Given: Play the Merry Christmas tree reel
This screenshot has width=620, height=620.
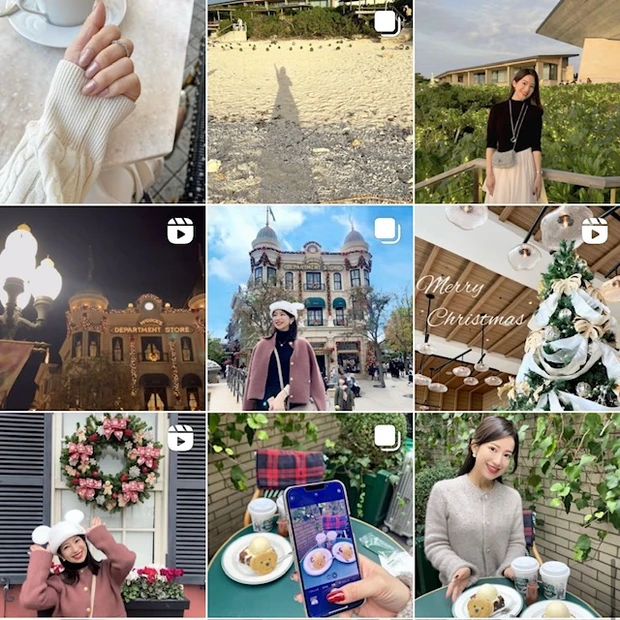Looking at the screenshot, I should (517, 308).
